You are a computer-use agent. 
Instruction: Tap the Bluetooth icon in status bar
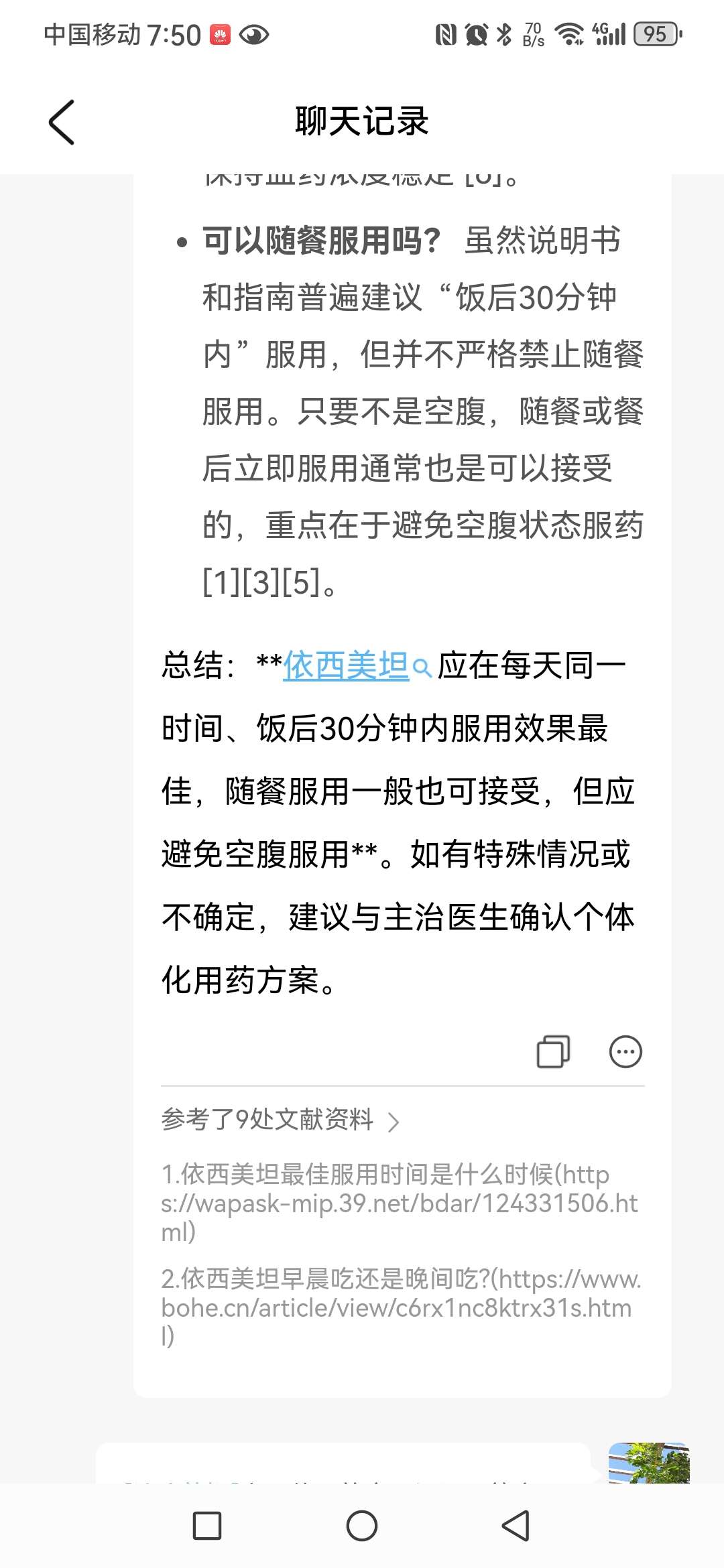pos(502,32)
